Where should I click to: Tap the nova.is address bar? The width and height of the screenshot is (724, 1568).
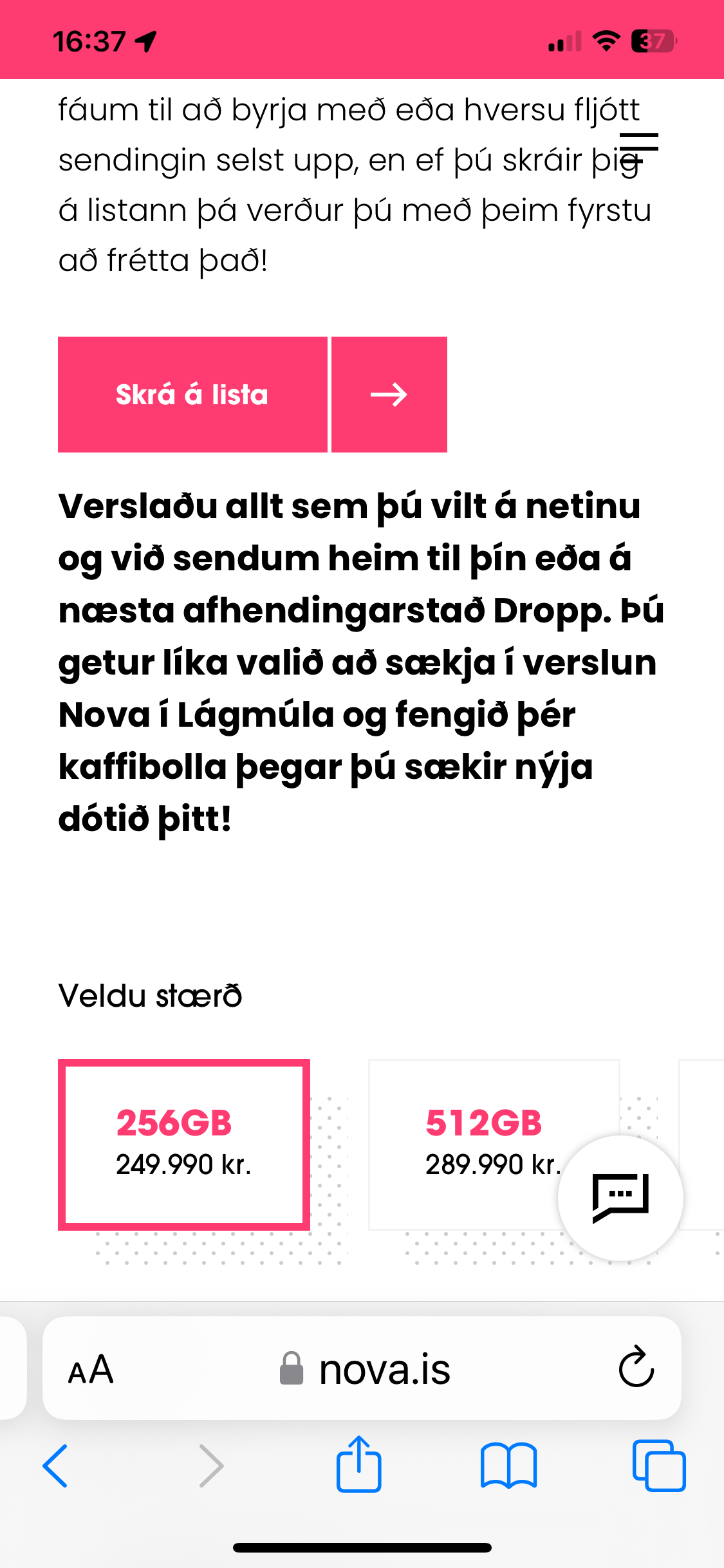click(364, 1369)
